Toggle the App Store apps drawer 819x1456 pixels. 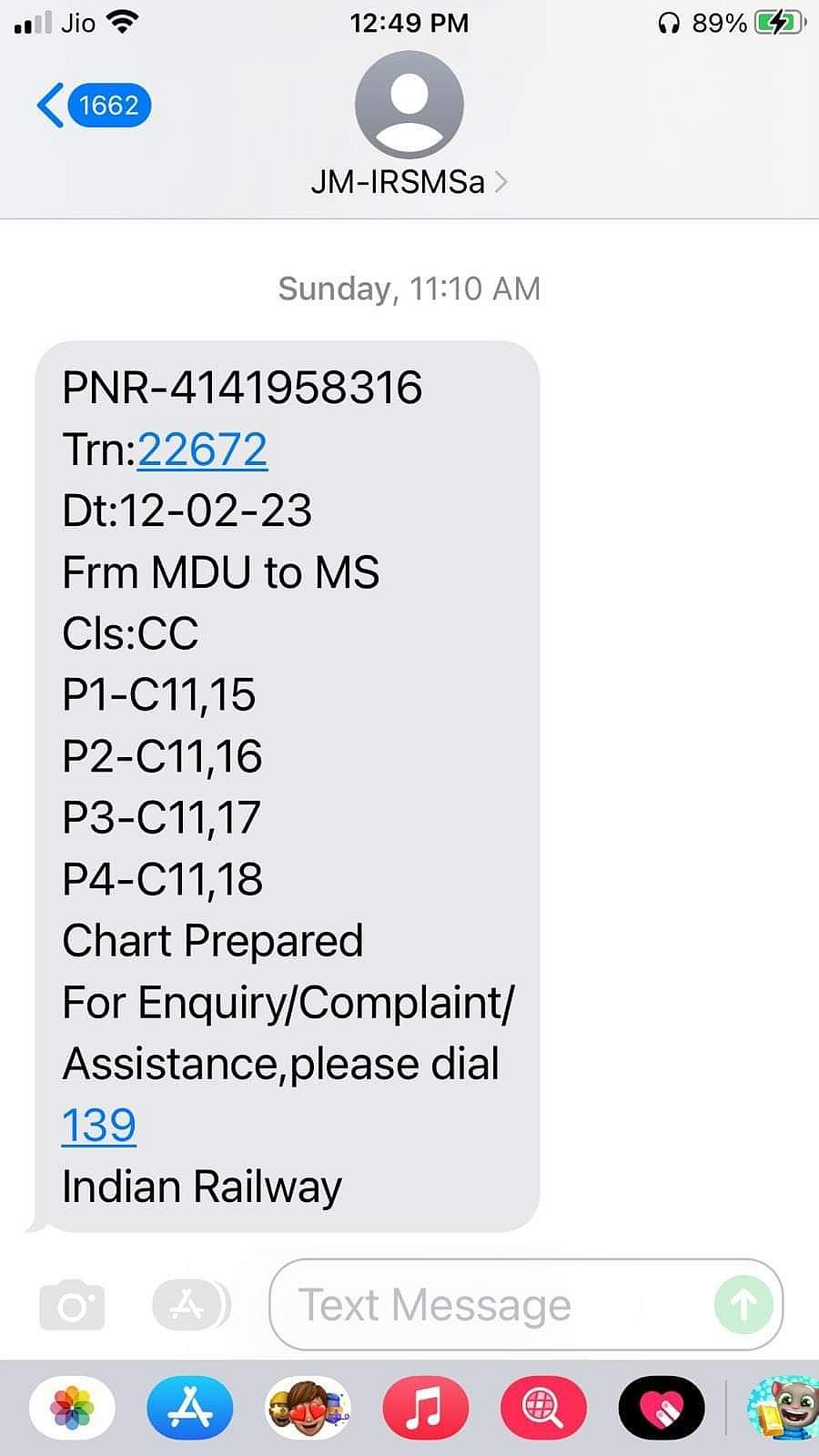(x=189, y=1306)
